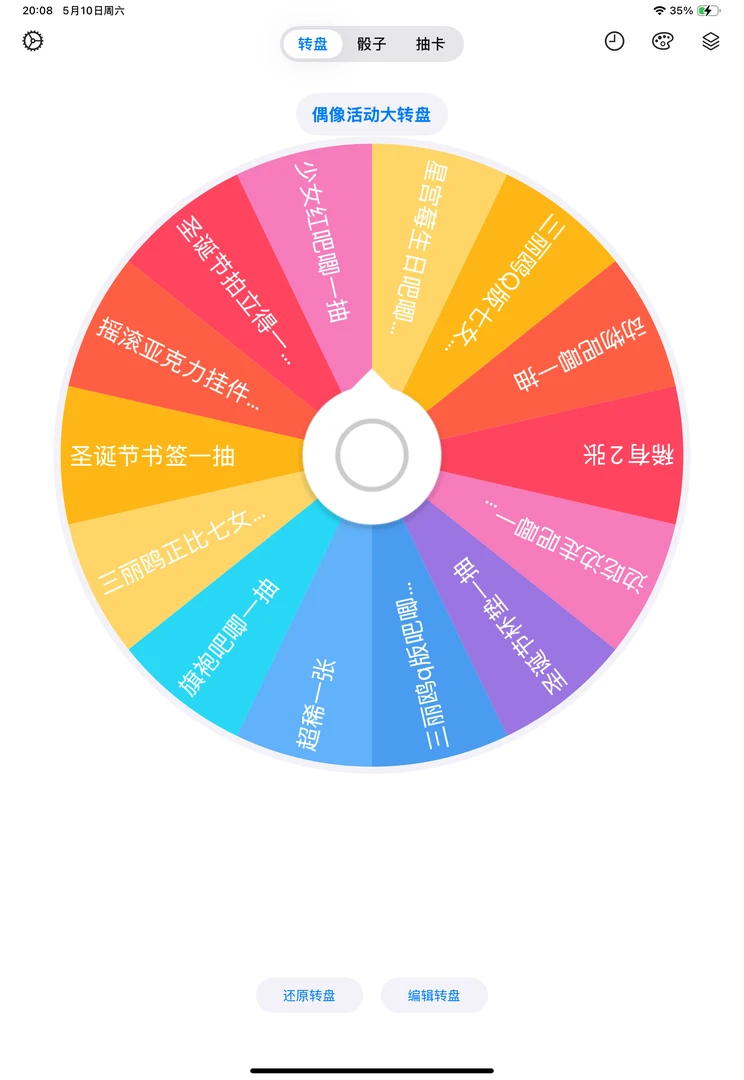Viewport: 744px width, 1080px height.
Task: Open the history via clock icon
Action: (614, 43)
